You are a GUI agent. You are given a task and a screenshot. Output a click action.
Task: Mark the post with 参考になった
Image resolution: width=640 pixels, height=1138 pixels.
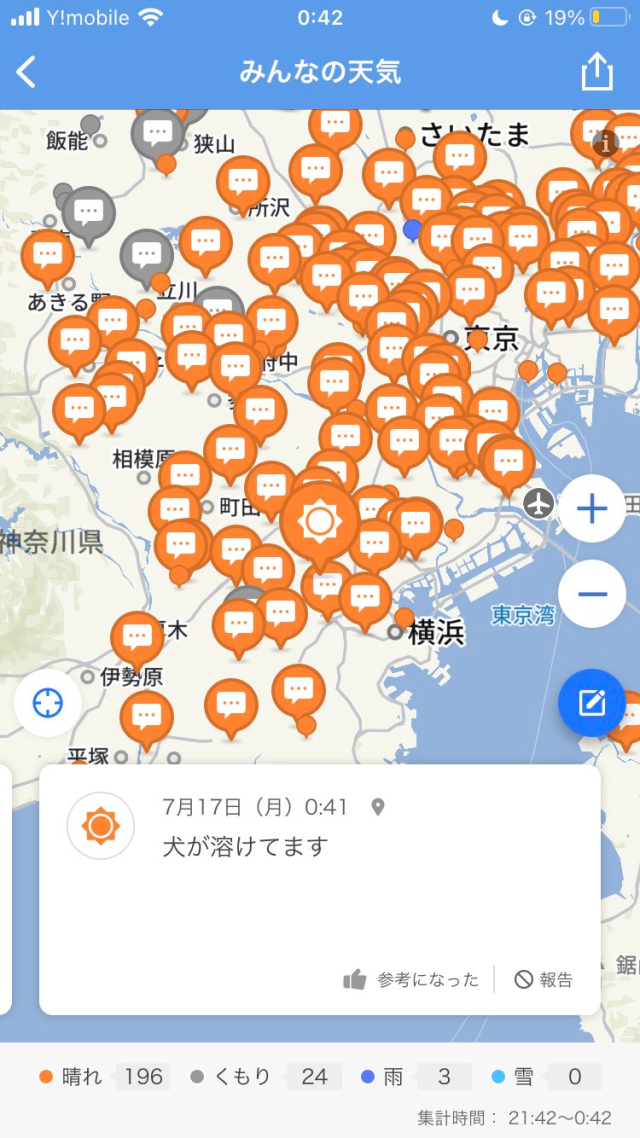tap(411, 980)
